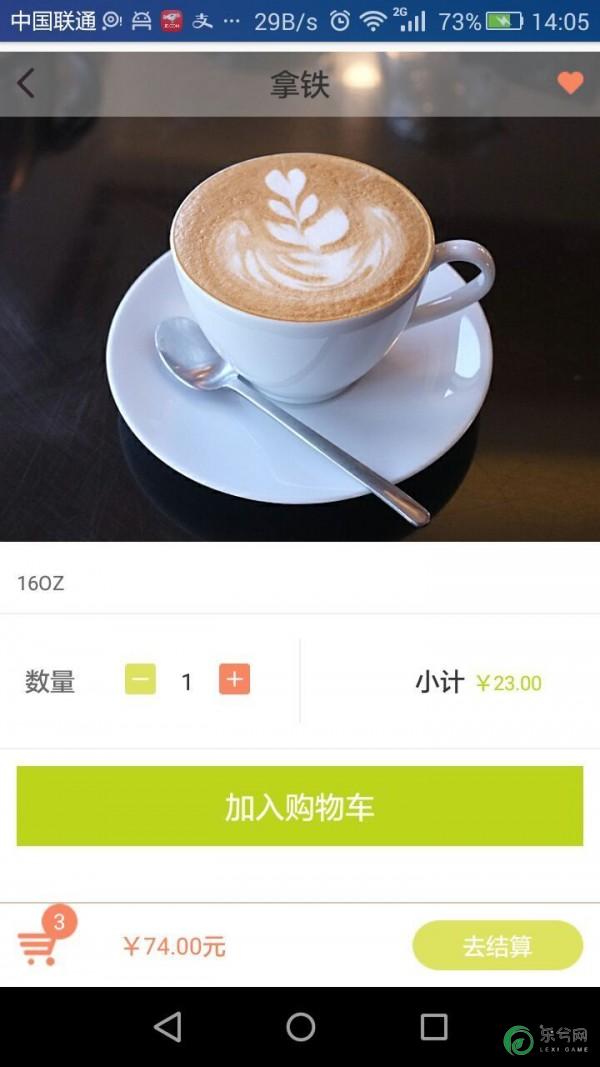Tap the system home button
The width and height of the screenshot is (600, 1067).
[x=300, y=1027]
